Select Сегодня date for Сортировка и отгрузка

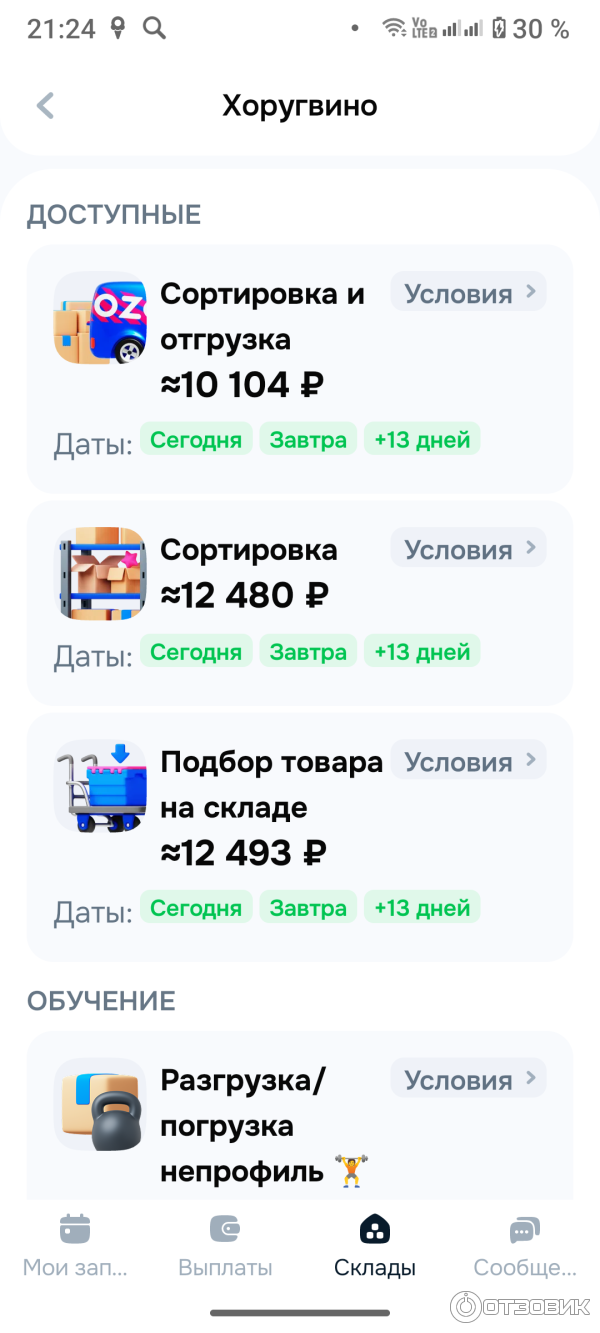196,440
